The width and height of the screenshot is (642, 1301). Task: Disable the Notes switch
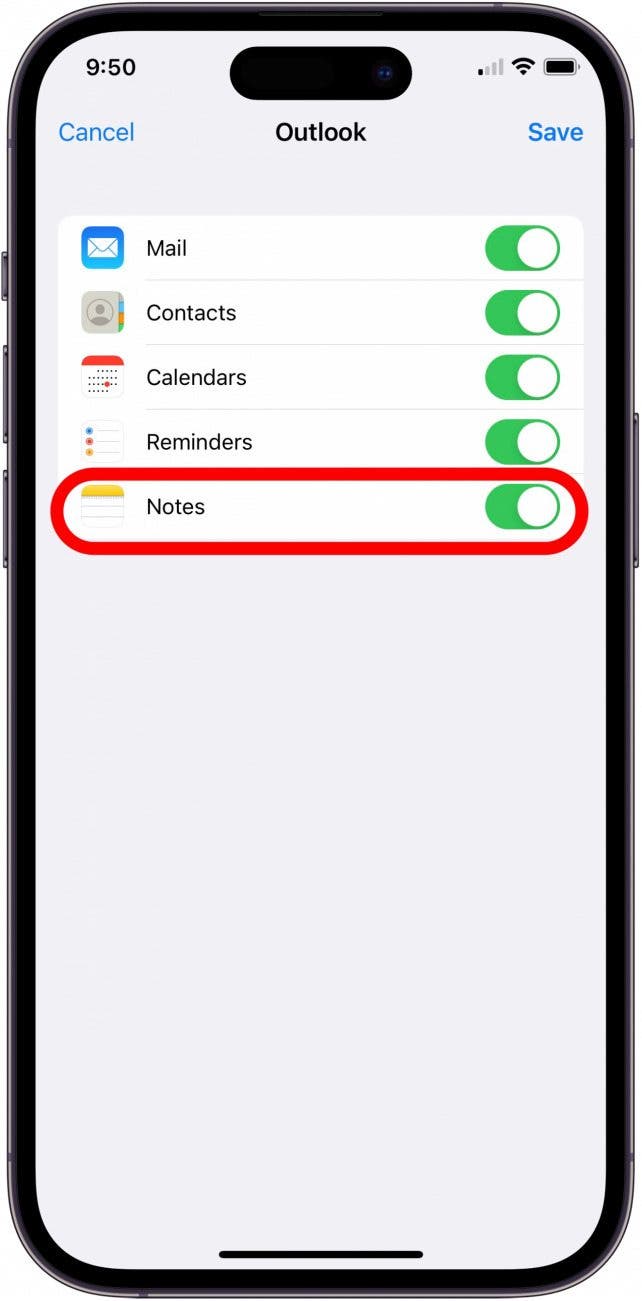point(522,507)
